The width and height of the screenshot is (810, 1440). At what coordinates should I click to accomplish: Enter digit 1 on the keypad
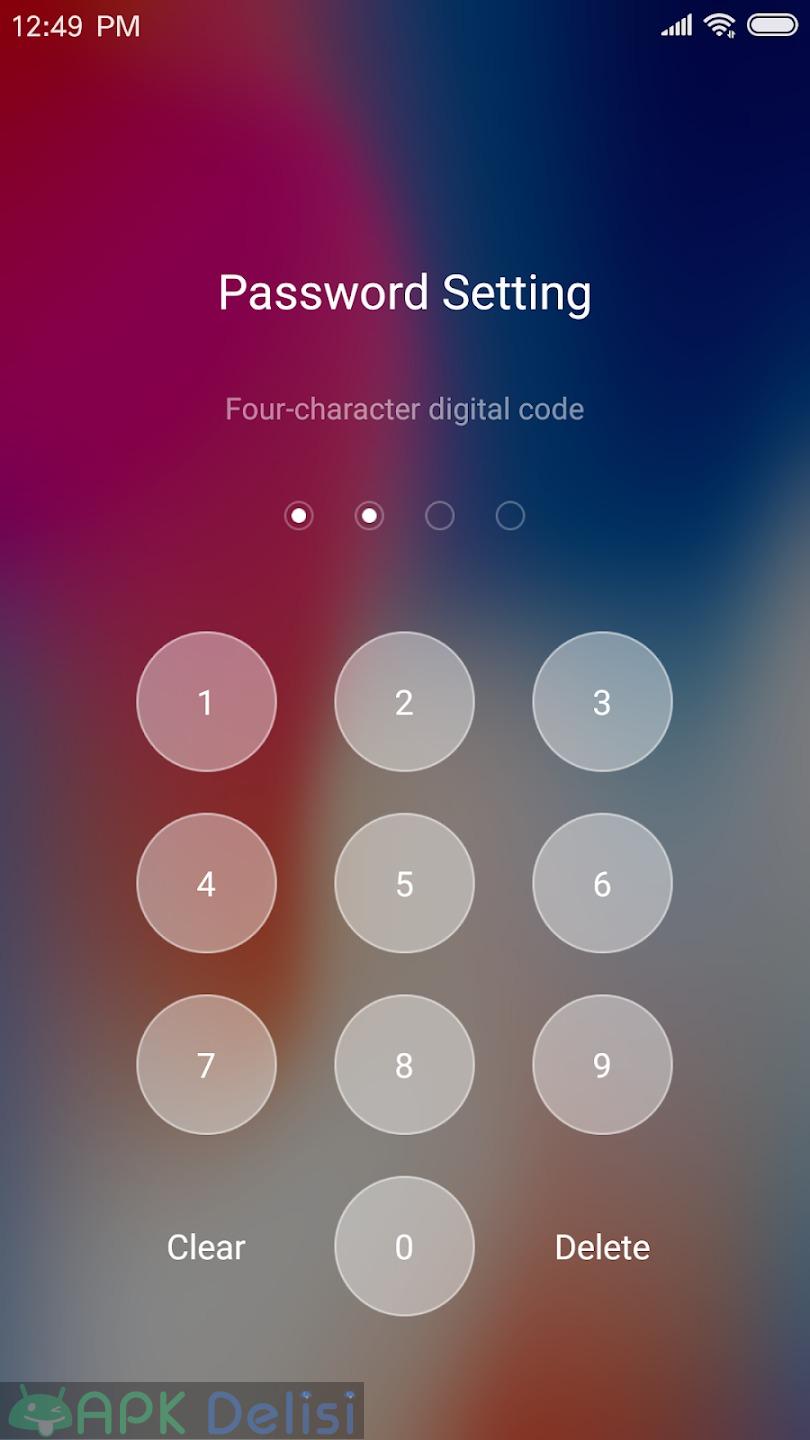tap(206, 702)
